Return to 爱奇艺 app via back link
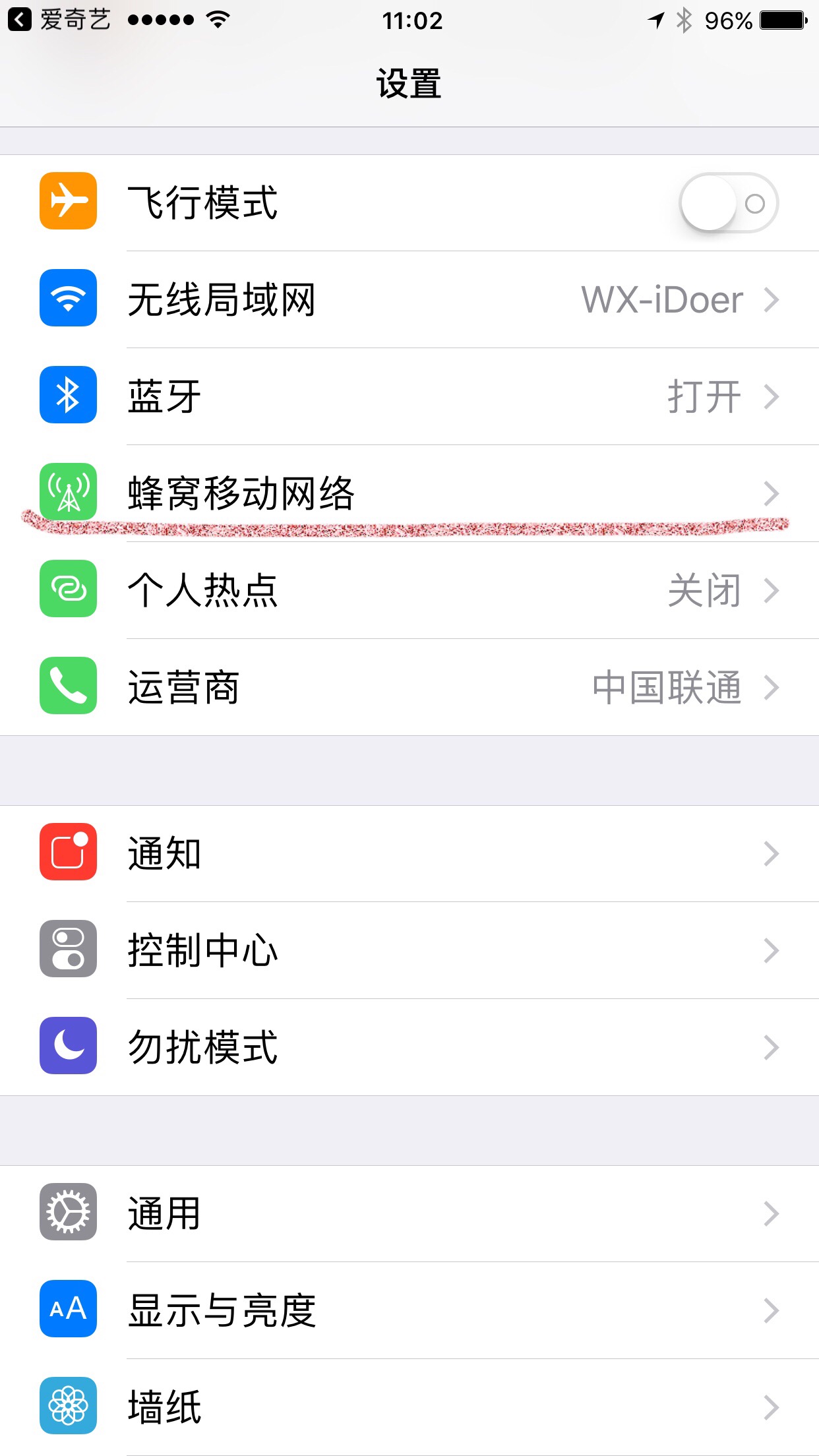The width and height of the screenshot is (819, 1456). [x=59, y=20]
